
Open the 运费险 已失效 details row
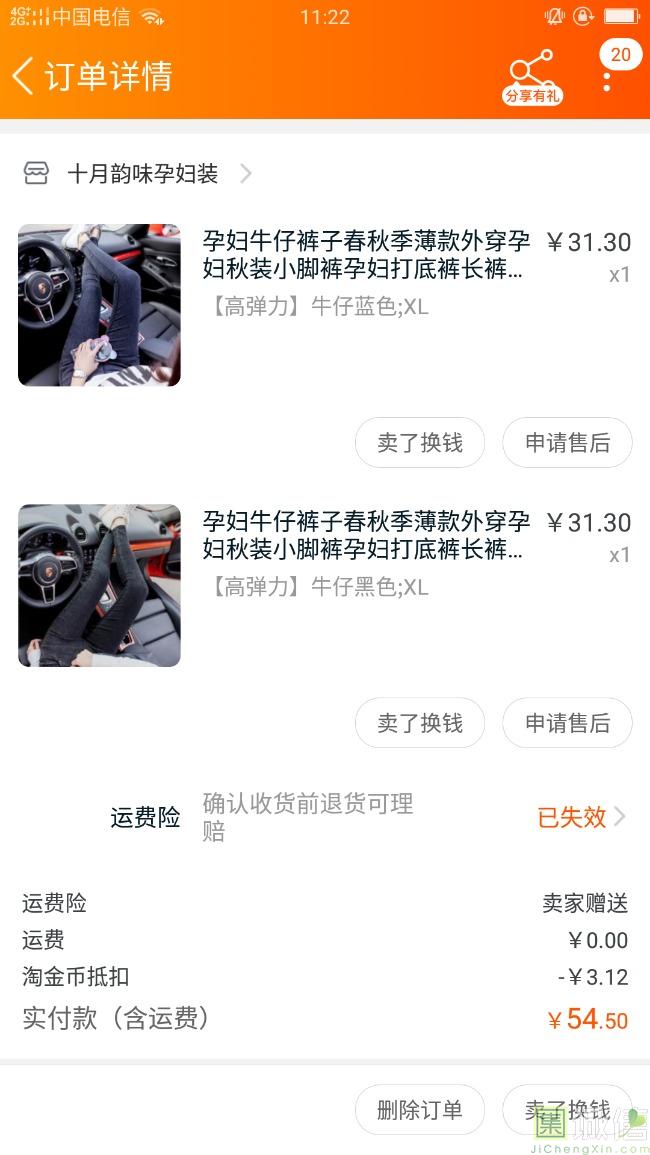click(580, 817)
